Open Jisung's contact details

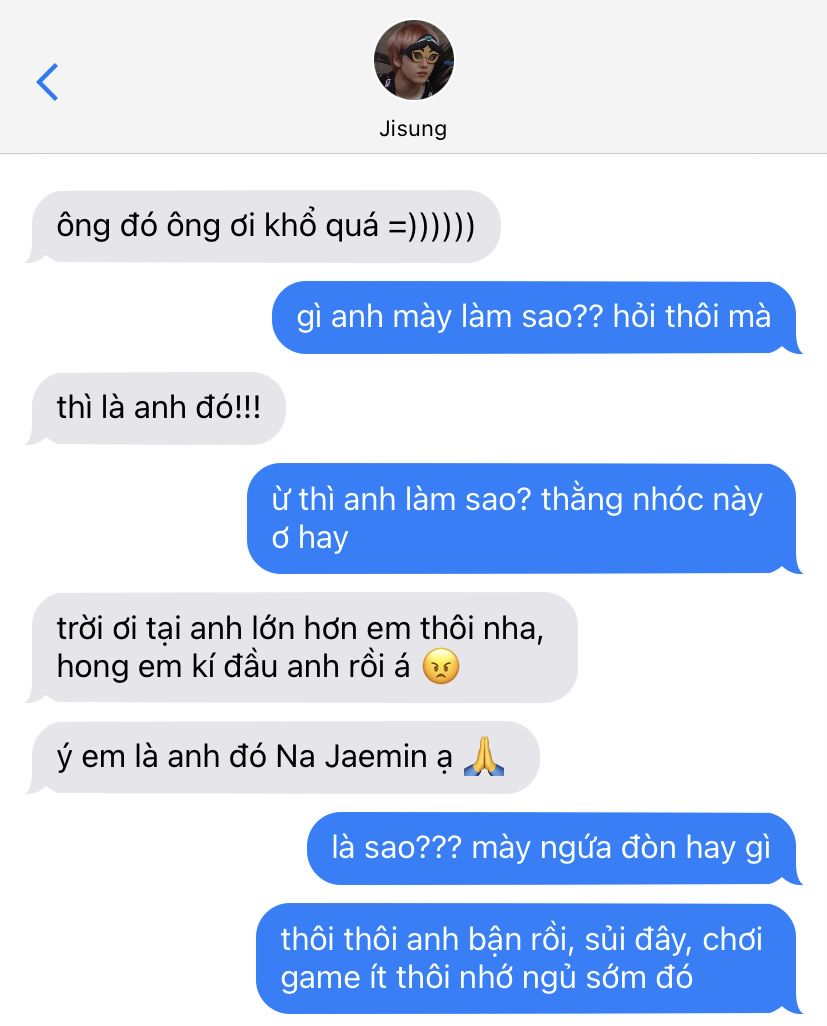click(413, 62)
